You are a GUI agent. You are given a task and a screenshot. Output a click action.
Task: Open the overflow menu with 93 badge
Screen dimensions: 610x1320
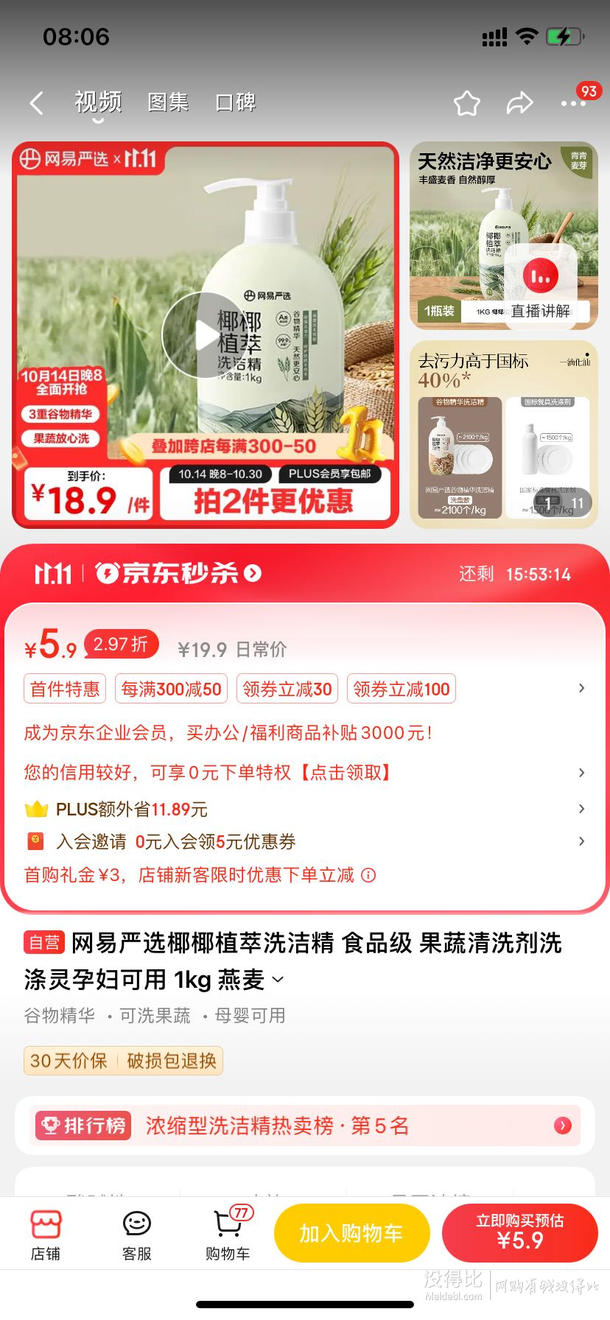[x=574, y=101]
